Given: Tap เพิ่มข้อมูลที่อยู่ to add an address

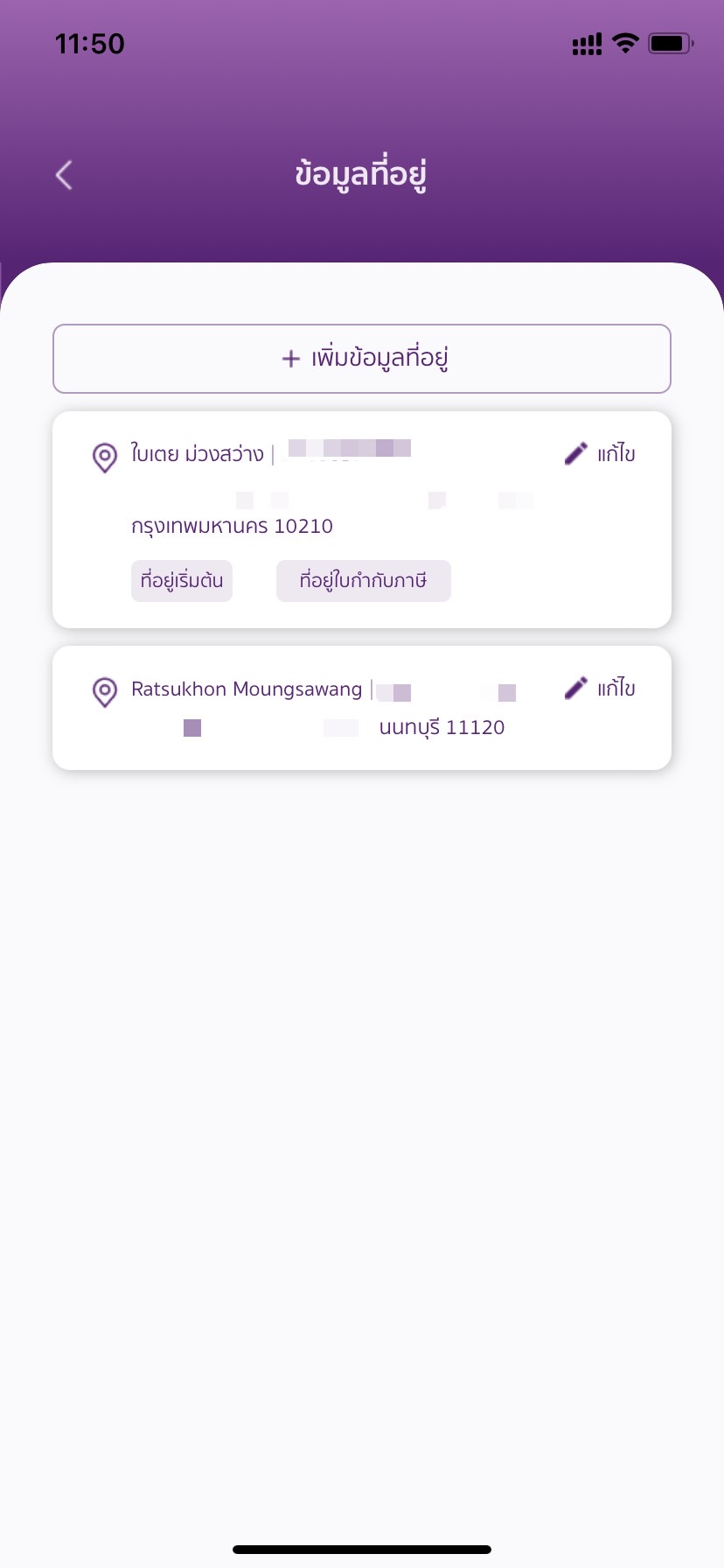Looking at the screenshot, I should (362, 359).
